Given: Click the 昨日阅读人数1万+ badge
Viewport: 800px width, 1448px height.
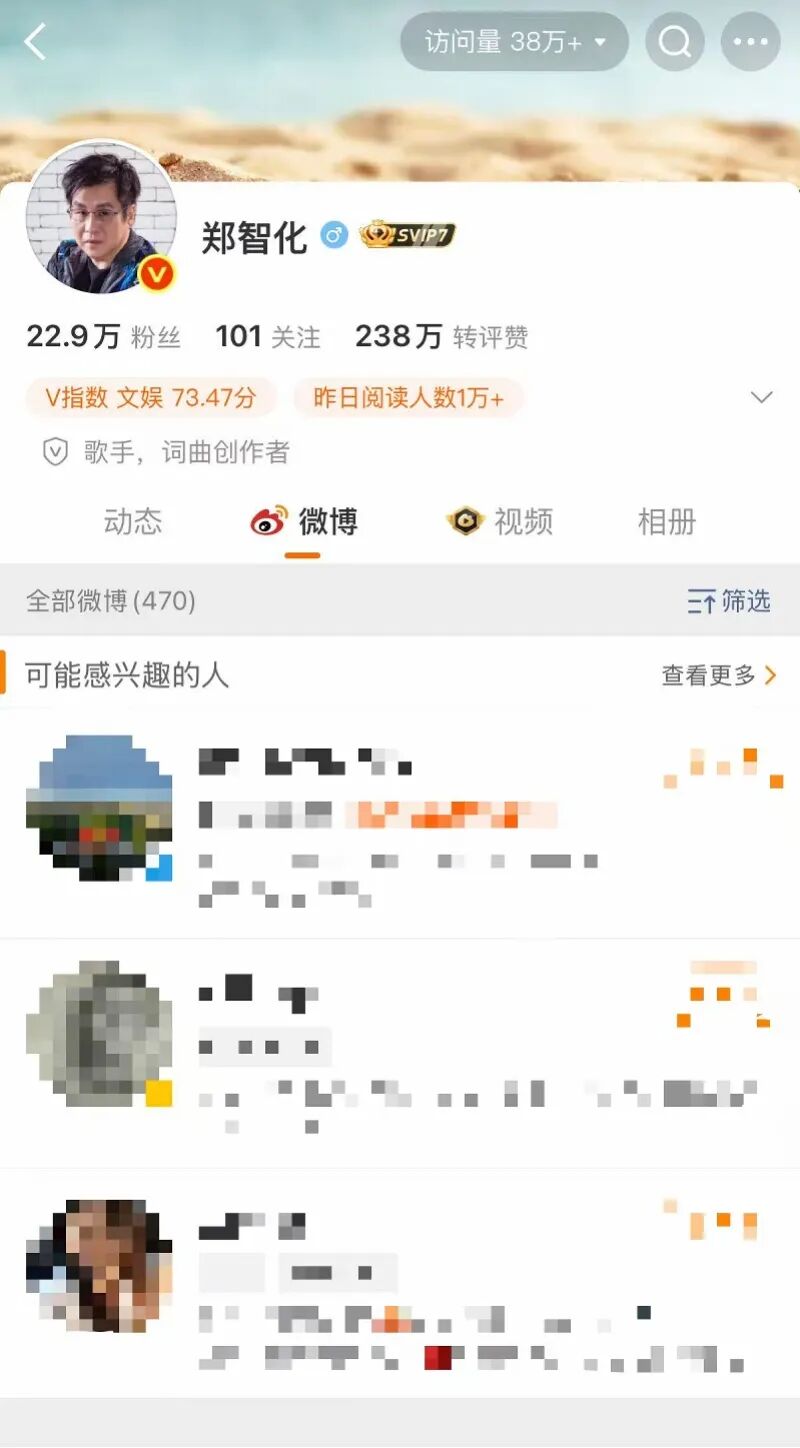Looking at the screenshot, I should tap(408, 398).
